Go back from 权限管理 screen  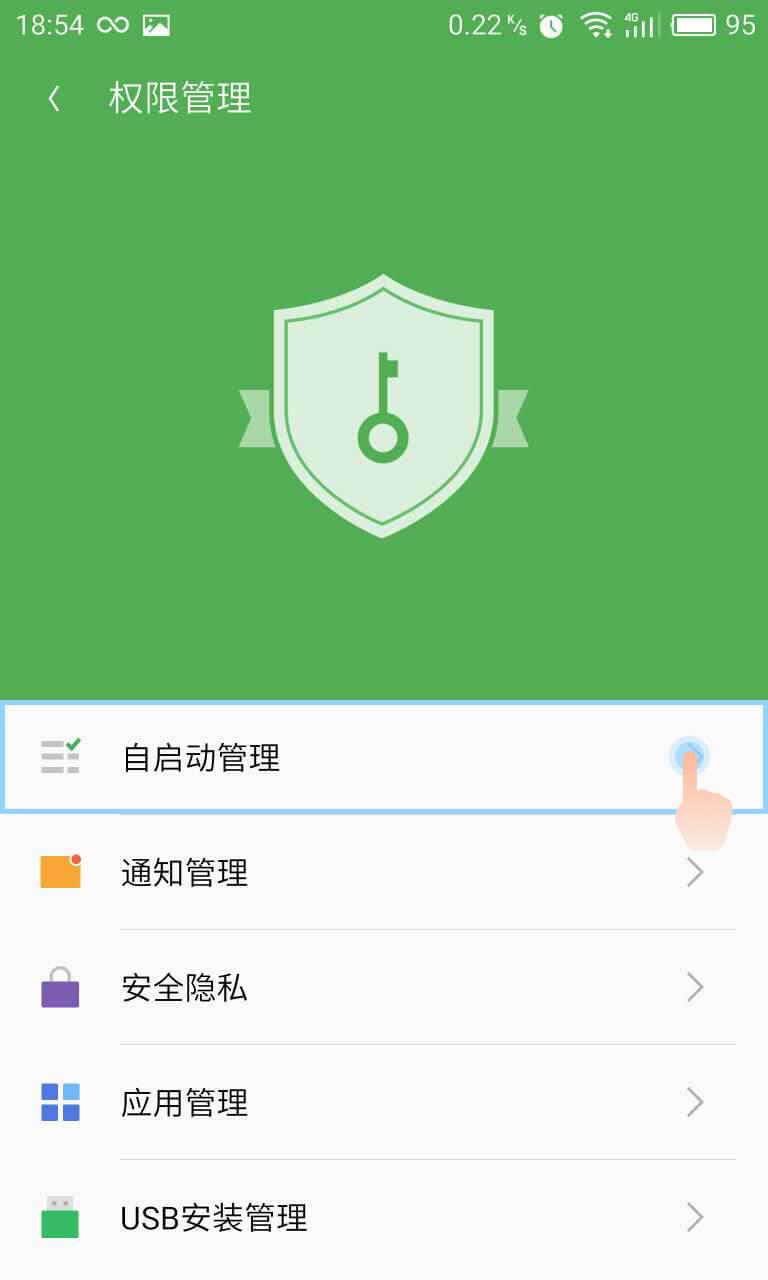[x=54, y=98]
